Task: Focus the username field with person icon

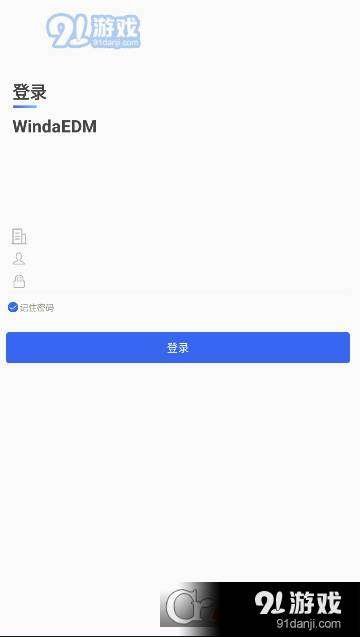Action: coord(180,258)
